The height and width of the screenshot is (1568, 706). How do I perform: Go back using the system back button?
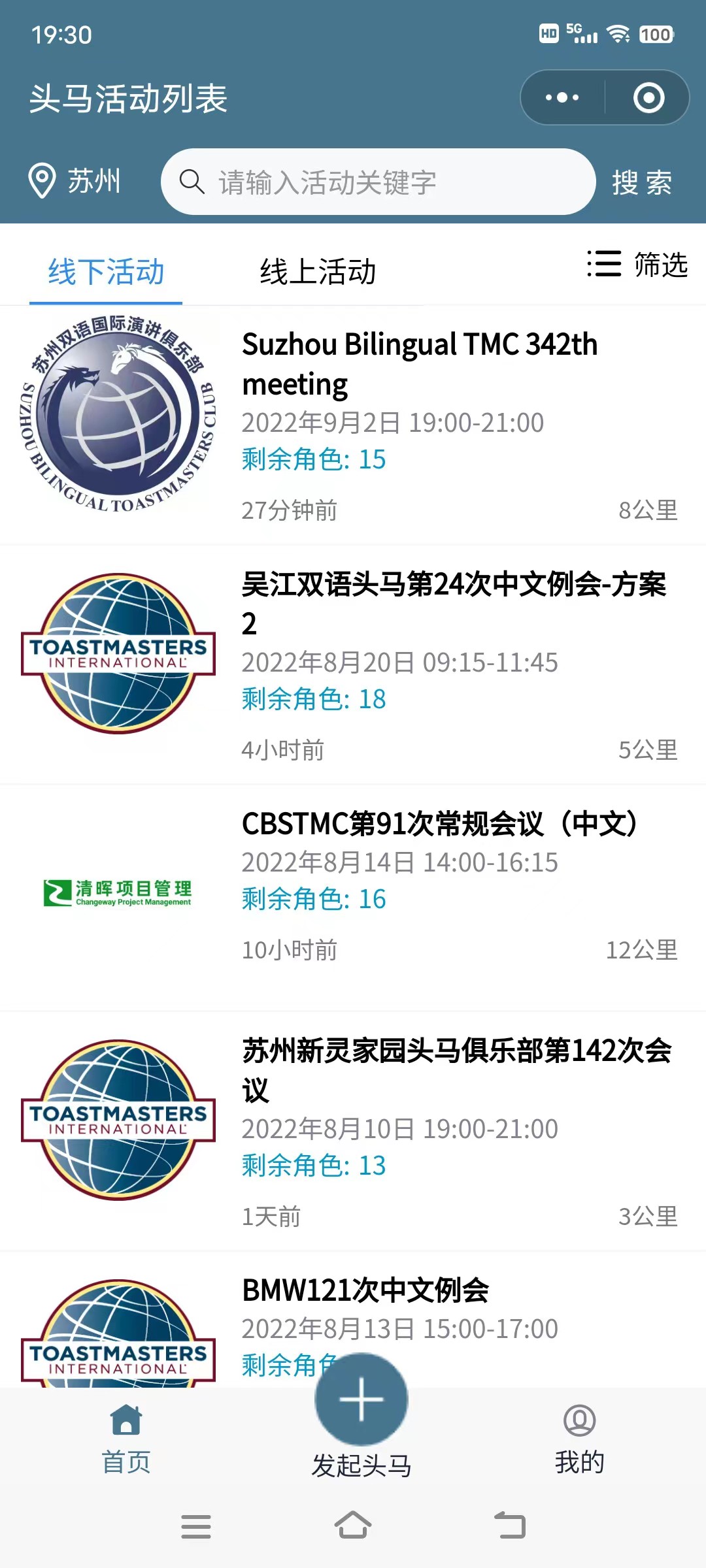(x=511, y=1526)
